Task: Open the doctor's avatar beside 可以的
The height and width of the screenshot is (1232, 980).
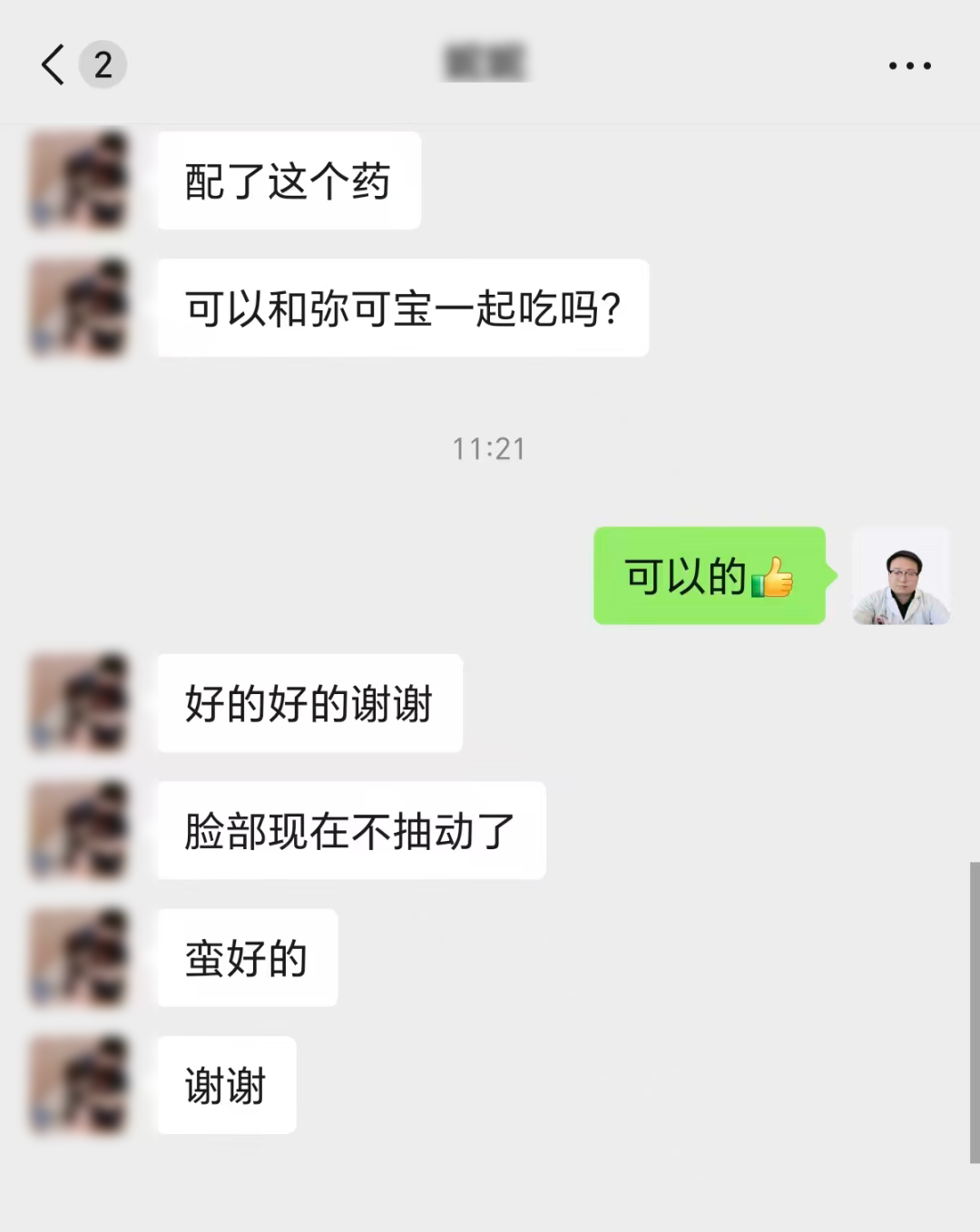Action: pyautogui.click(x=900, y=576)
